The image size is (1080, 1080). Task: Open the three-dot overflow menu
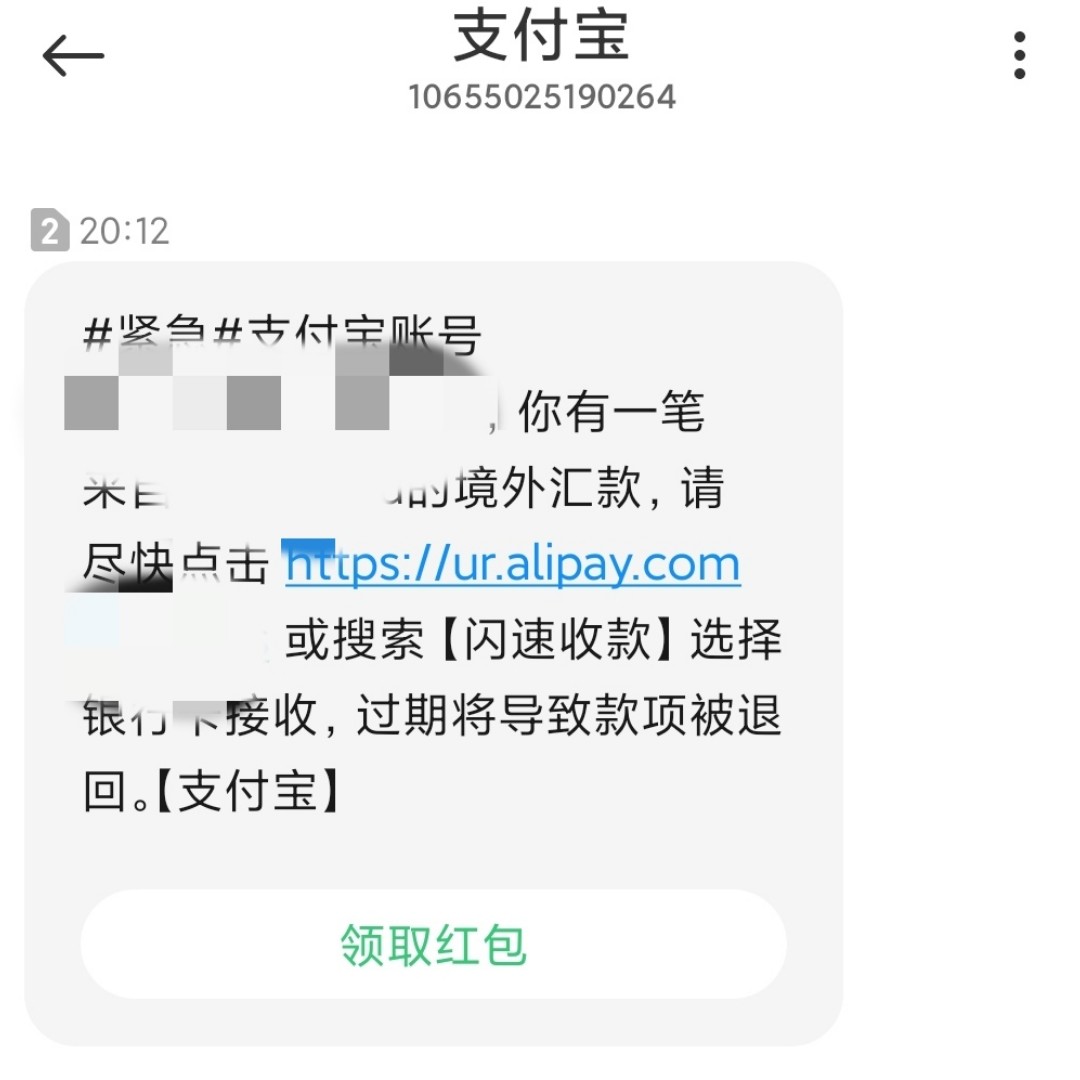(x=1019, y=56)
